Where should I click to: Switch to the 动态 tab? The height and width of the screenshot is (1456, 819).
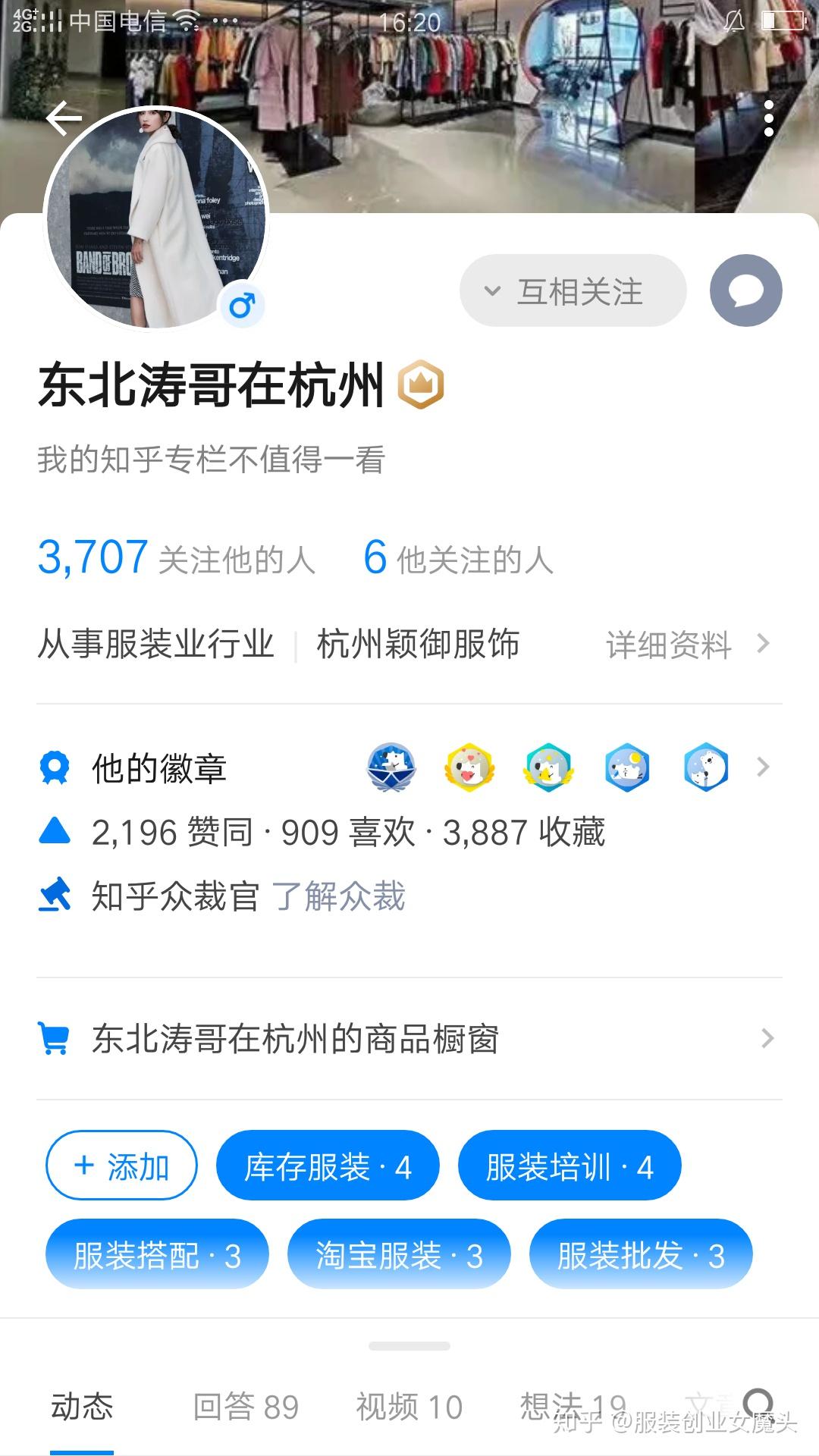[82, 1407]
